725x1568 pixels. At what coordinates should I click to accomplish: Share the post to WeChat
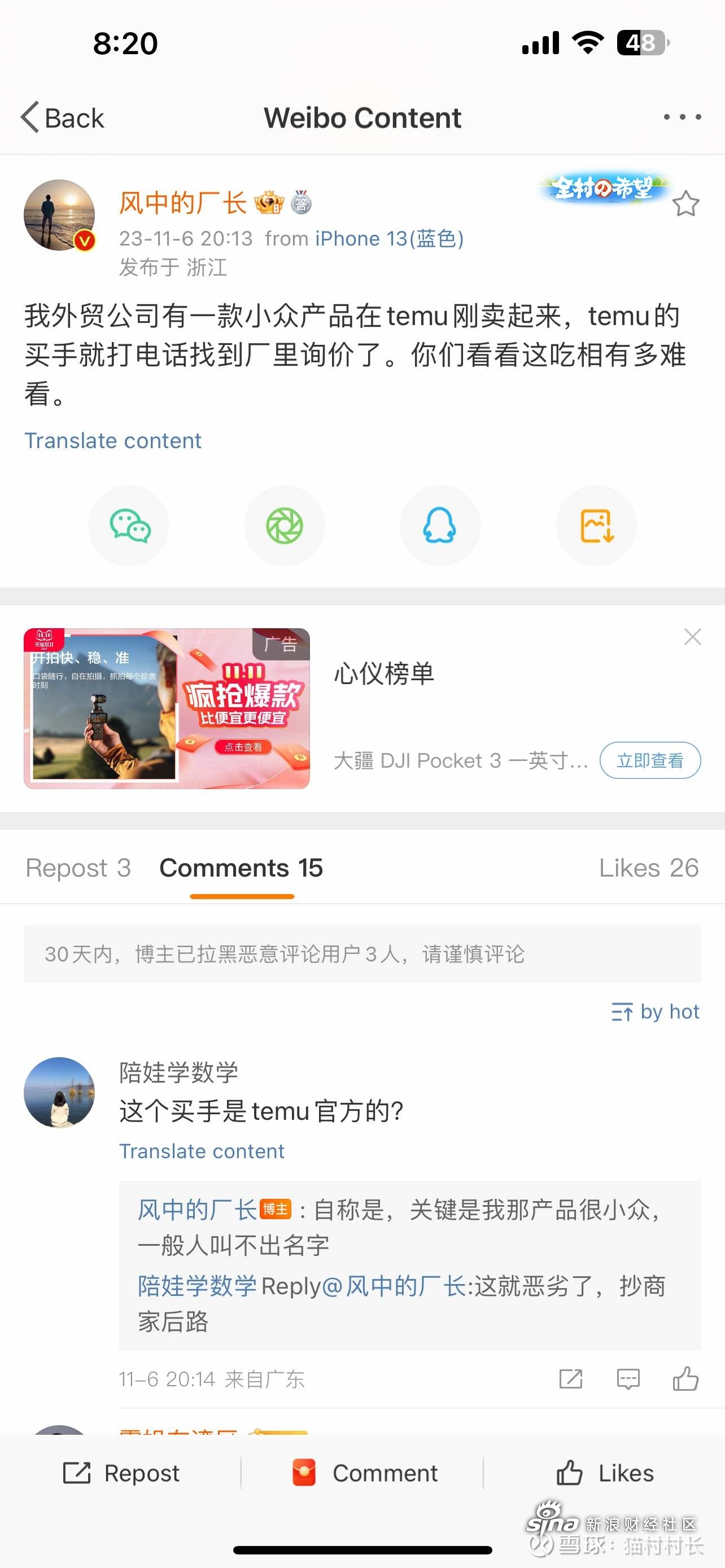tap(129, 526)
